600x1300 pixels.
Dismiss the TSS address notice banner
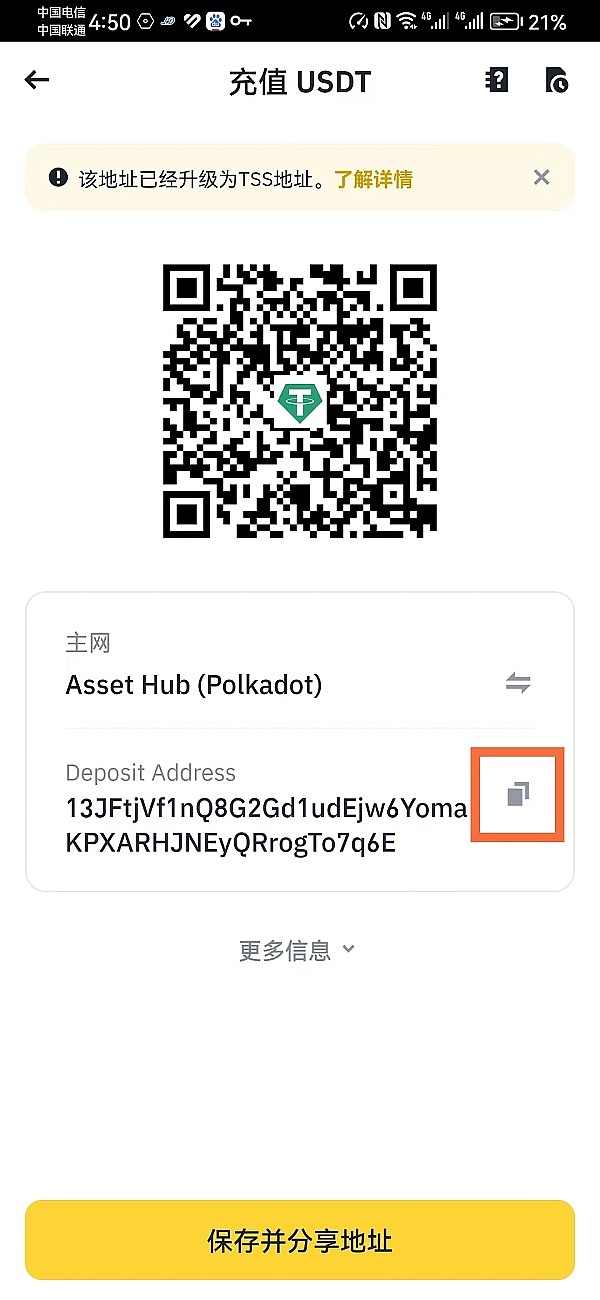pyautogui.click(x=541, y=178)
